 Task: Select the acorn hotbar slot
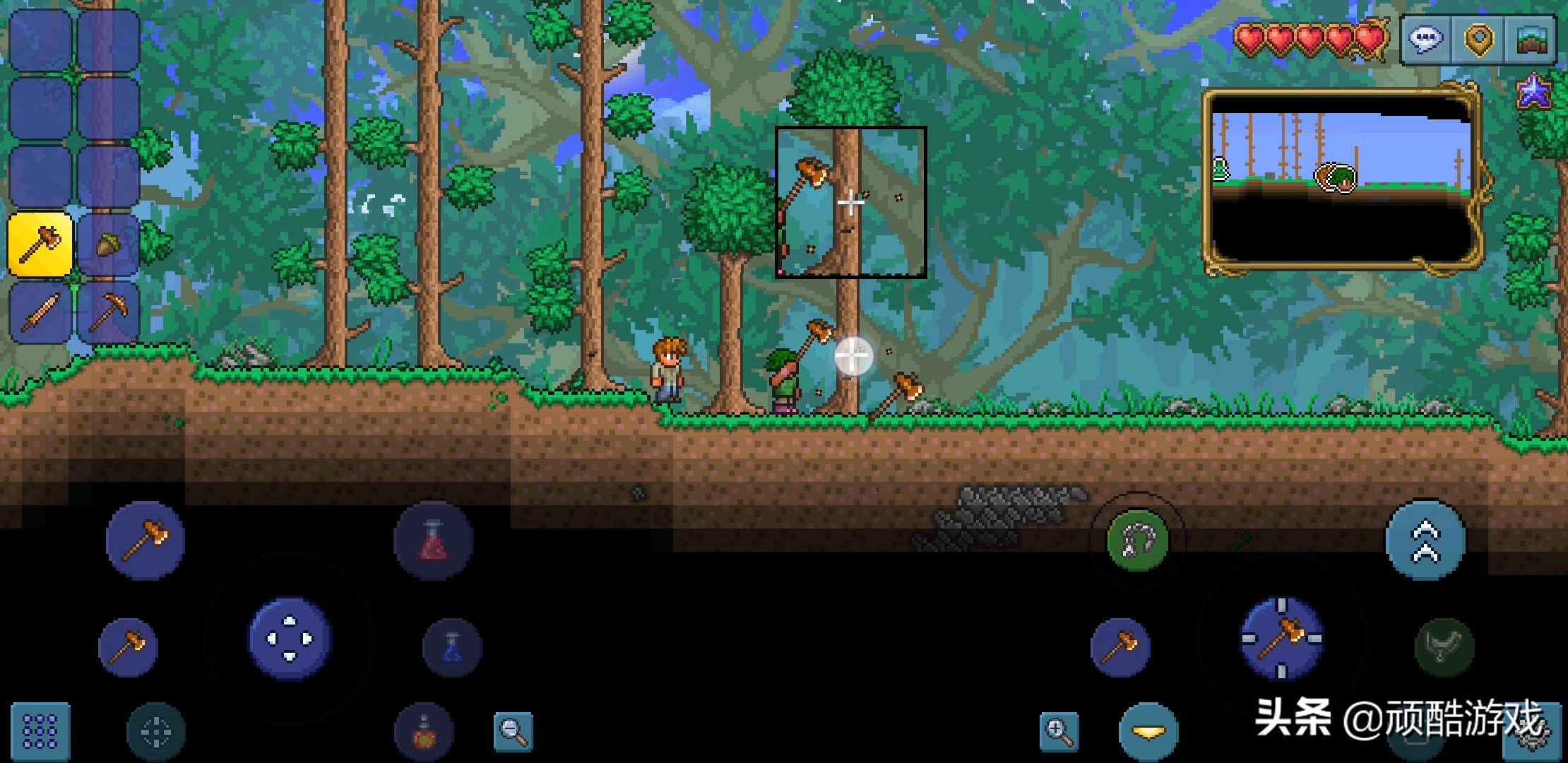point(108,244)
